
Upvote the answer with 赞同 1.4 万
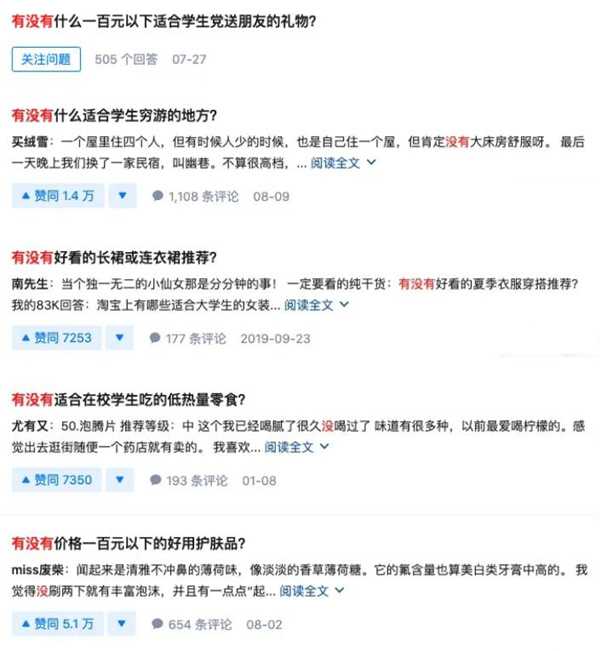[x=58, y=196]
